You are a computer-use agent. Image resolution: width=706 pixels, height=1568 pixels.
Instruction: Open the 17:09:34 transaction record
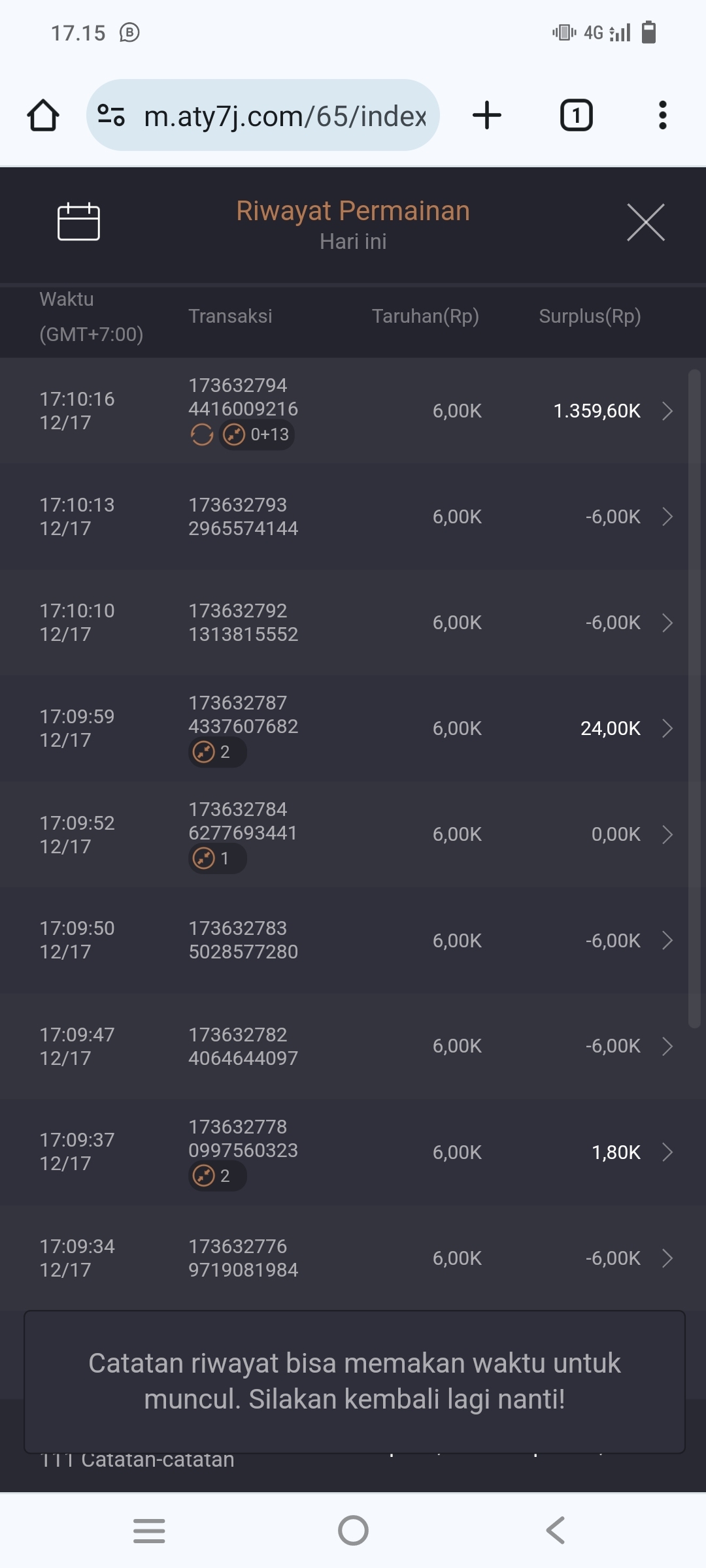pyautogui.click(x=353, y=1258)
